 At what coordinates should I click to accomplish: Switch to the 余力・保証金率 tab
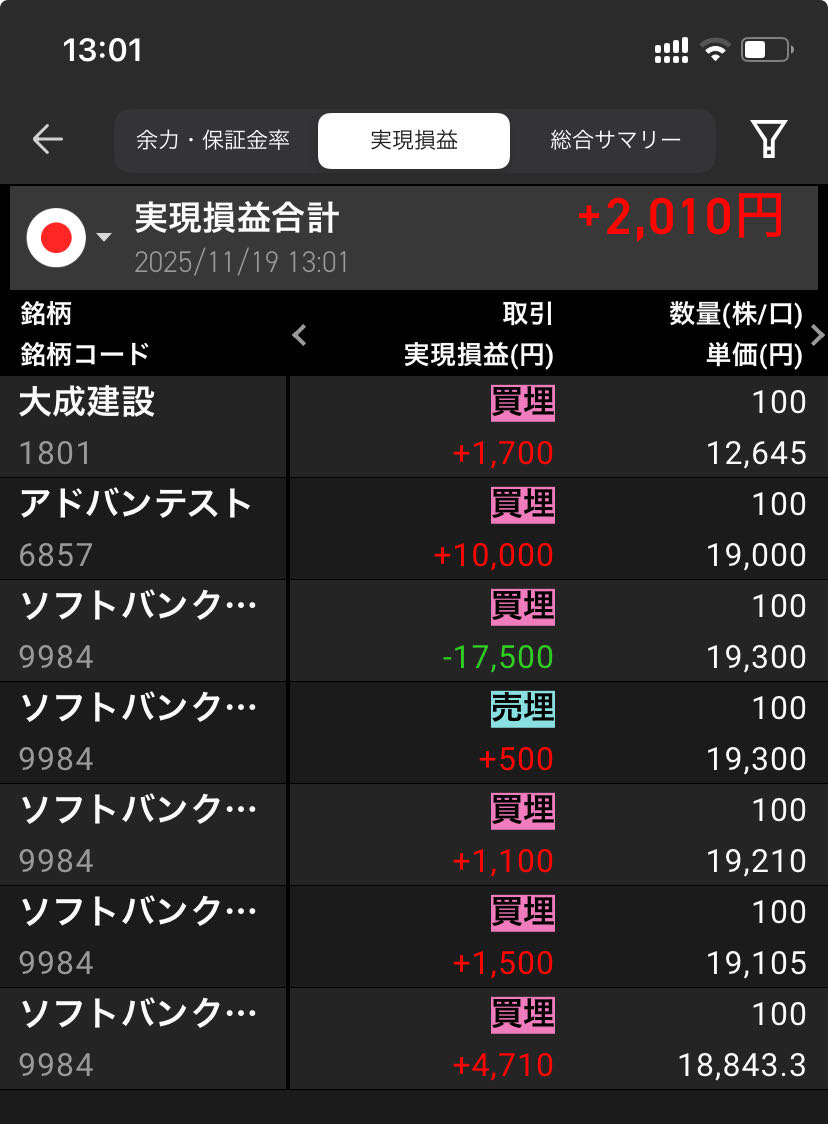[x=213, y=140]
